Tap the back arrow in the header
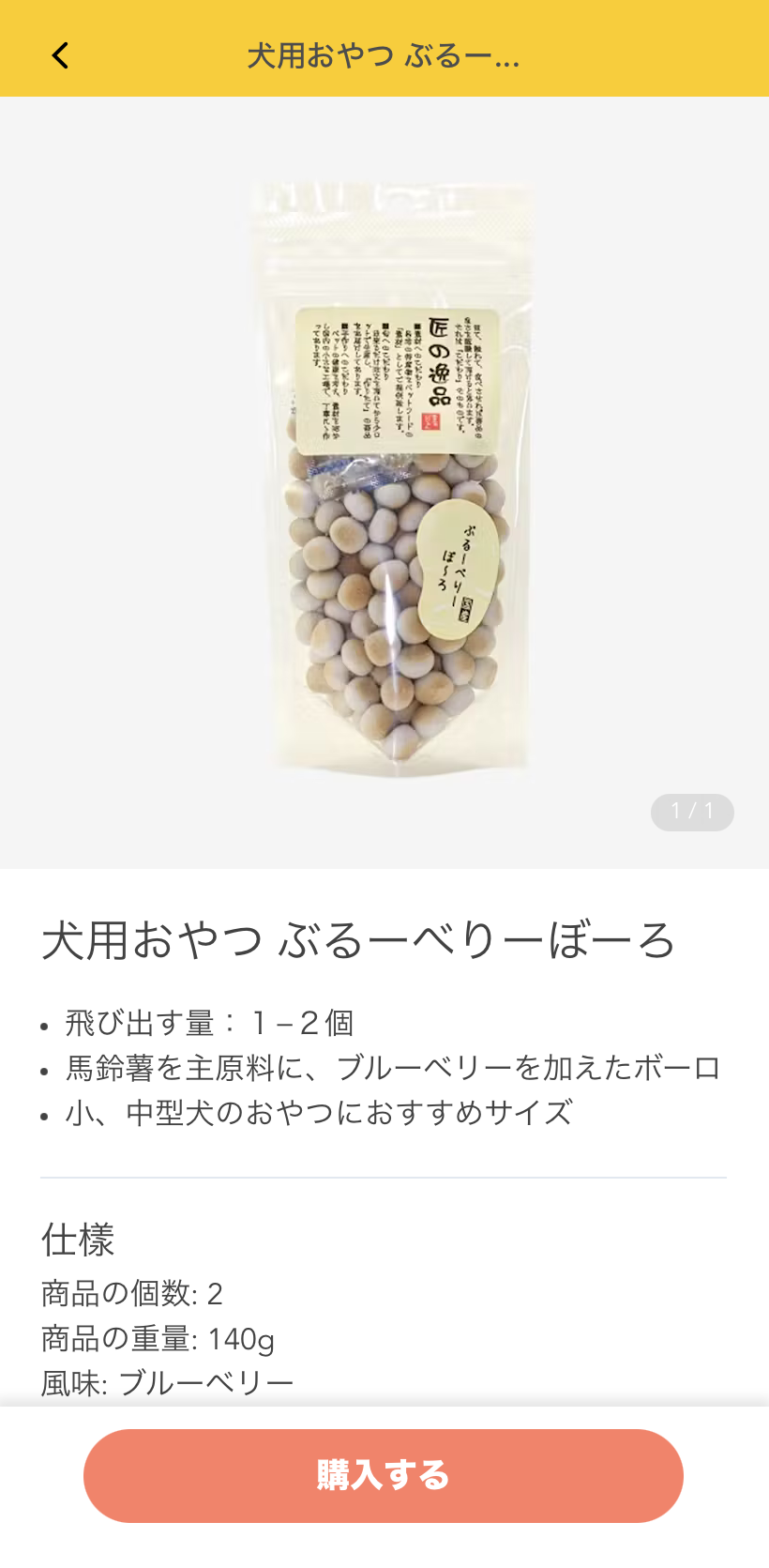 tap(60, 54)
